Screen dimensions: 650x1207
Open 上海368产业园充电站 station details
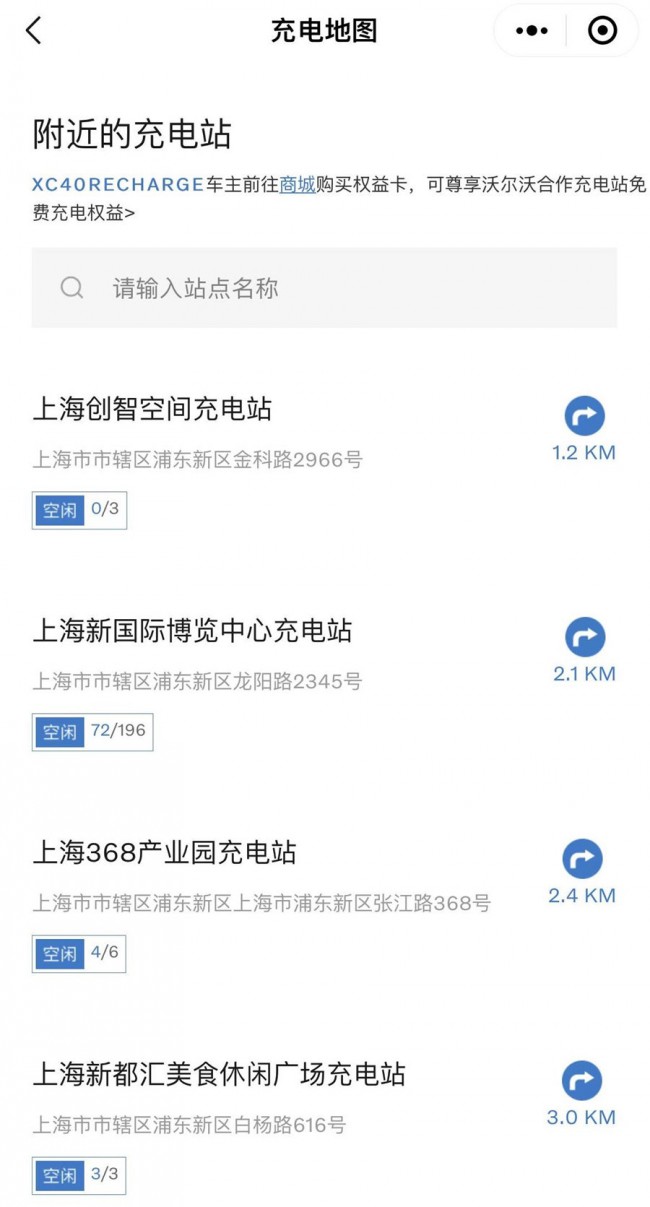(x=165, y=853)
